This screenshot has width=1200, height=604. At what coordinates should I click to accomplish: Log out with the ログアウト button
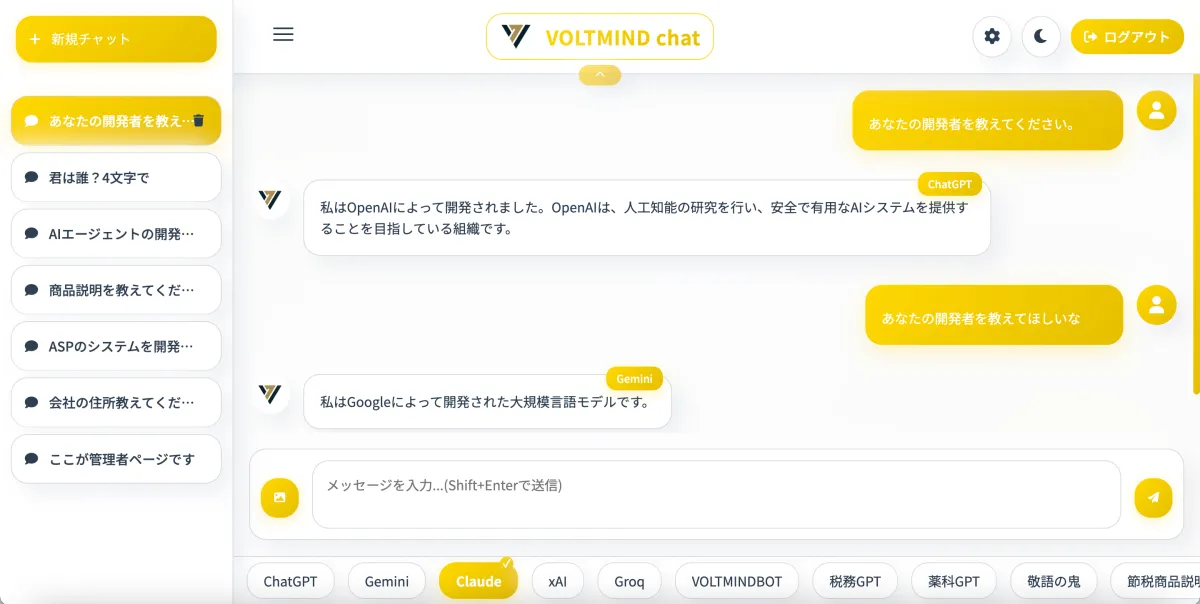click(1127, 37)
